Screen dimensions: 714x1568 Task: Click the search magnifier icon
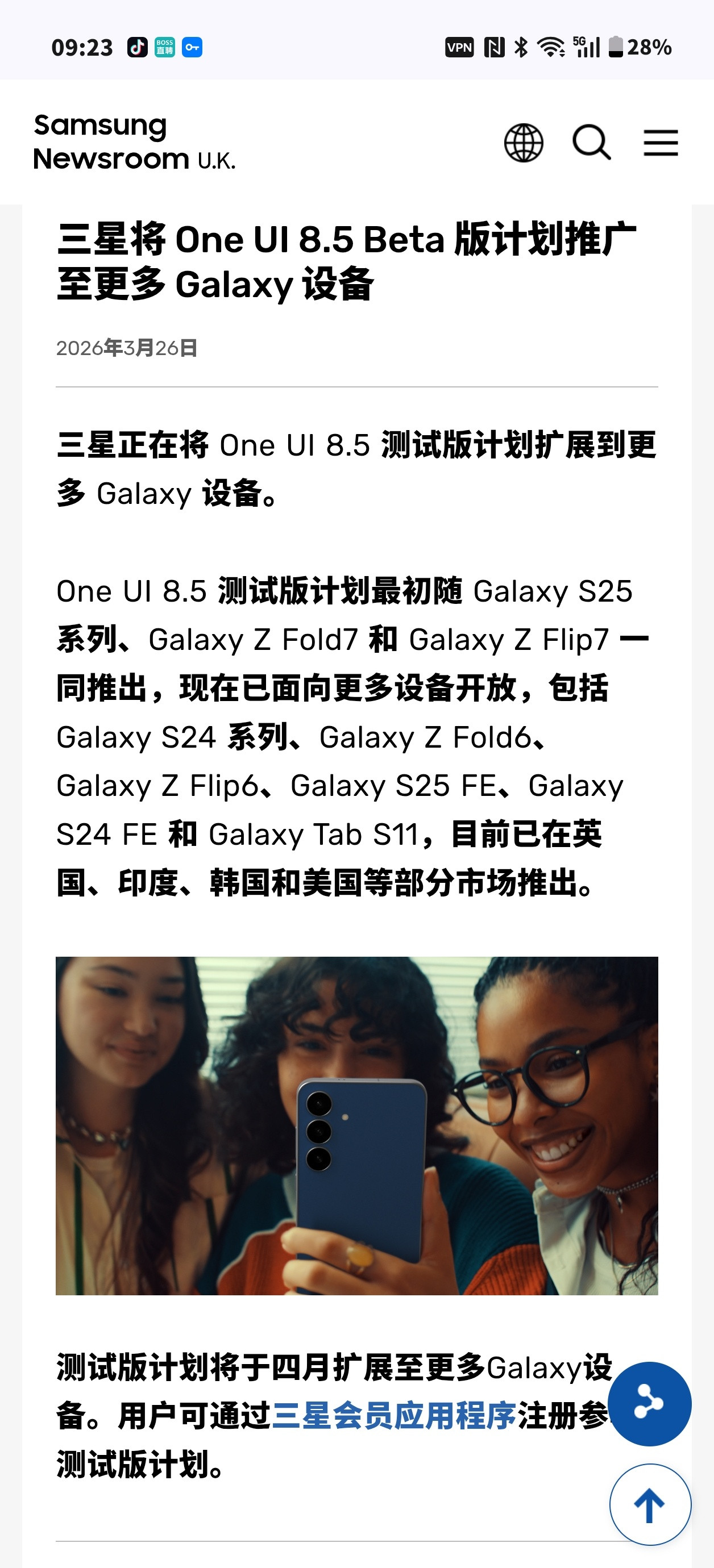pos(591,142)
